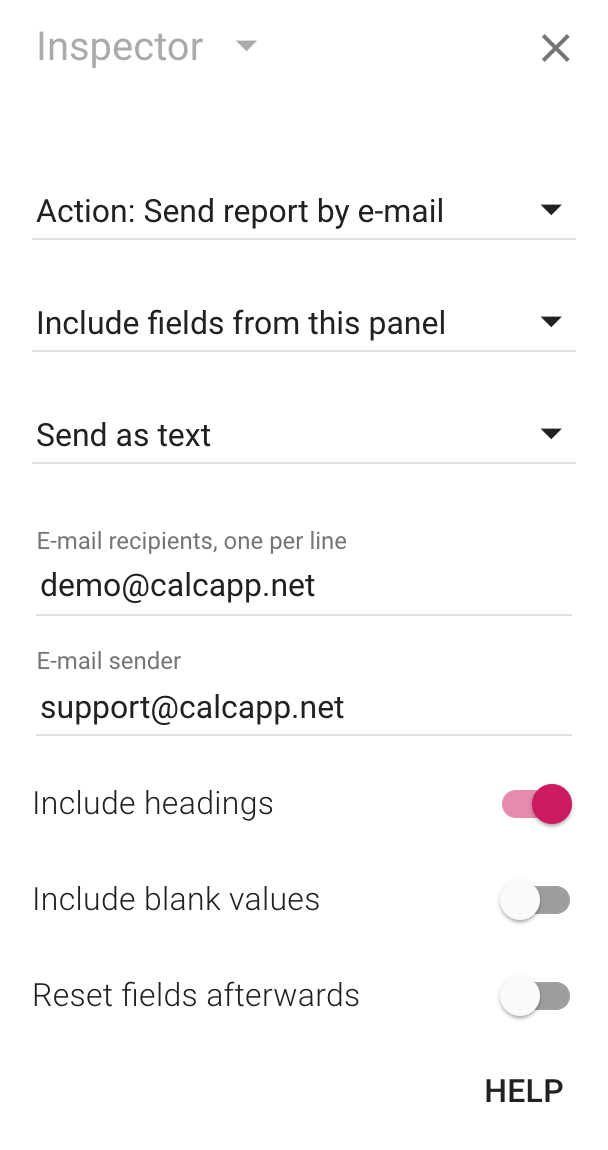Viewport: 608px width, 1150px height.
Task: Tap the HELP button
Action: point(524,1091)
